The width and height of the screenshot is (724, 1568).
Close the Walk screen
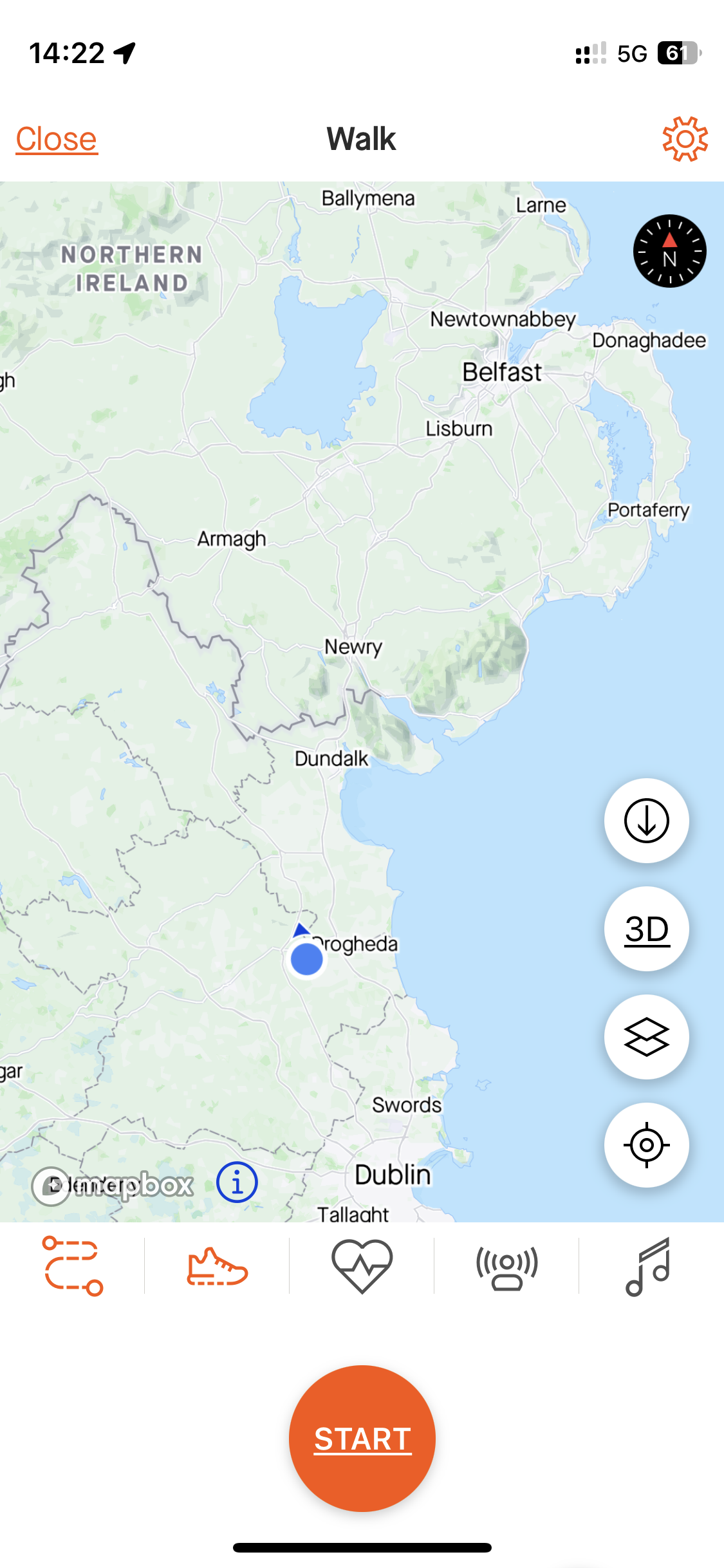coord(57,139)
